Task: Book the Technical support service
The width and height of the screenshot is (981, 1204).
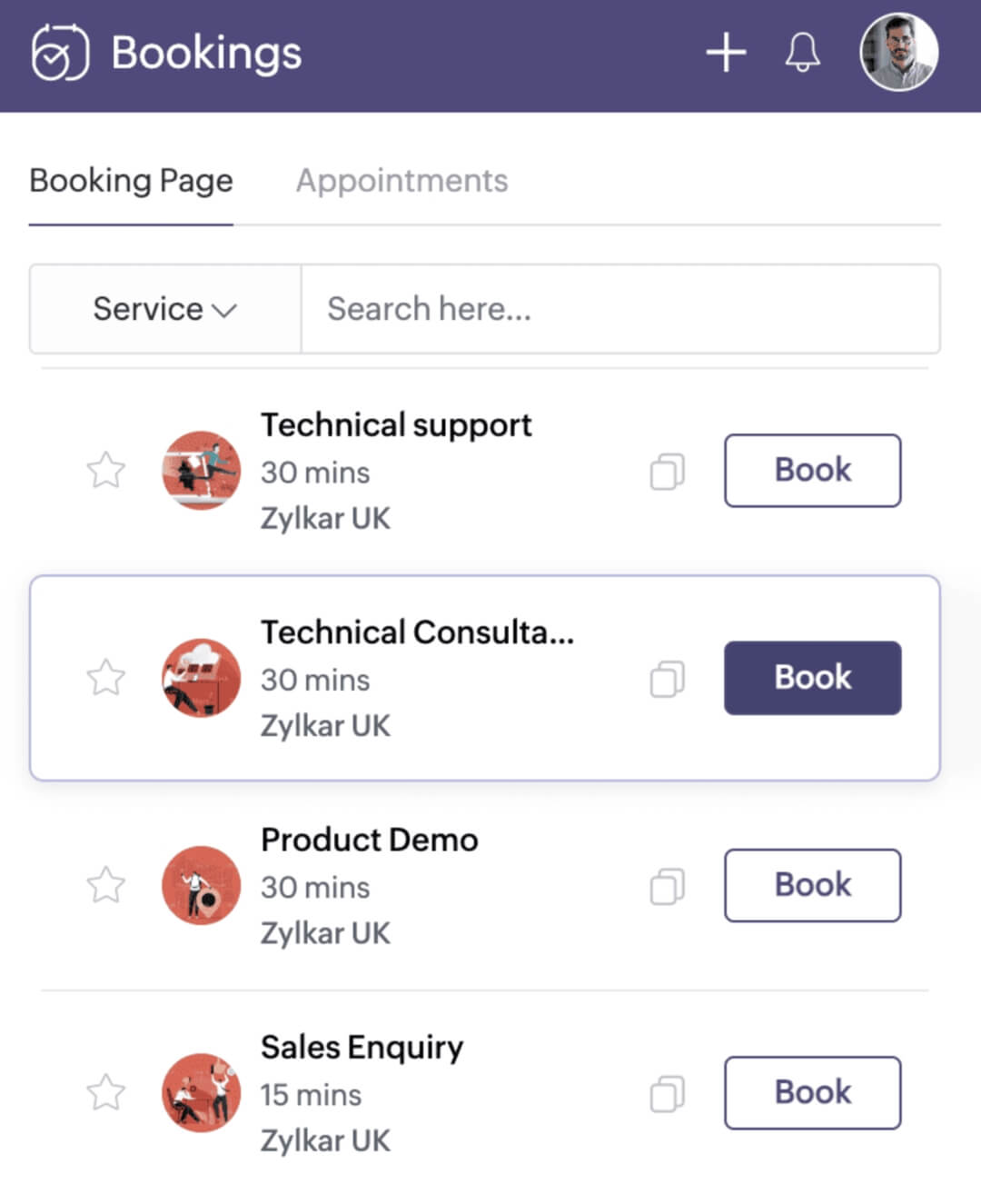Action: [x=812, y=471]
